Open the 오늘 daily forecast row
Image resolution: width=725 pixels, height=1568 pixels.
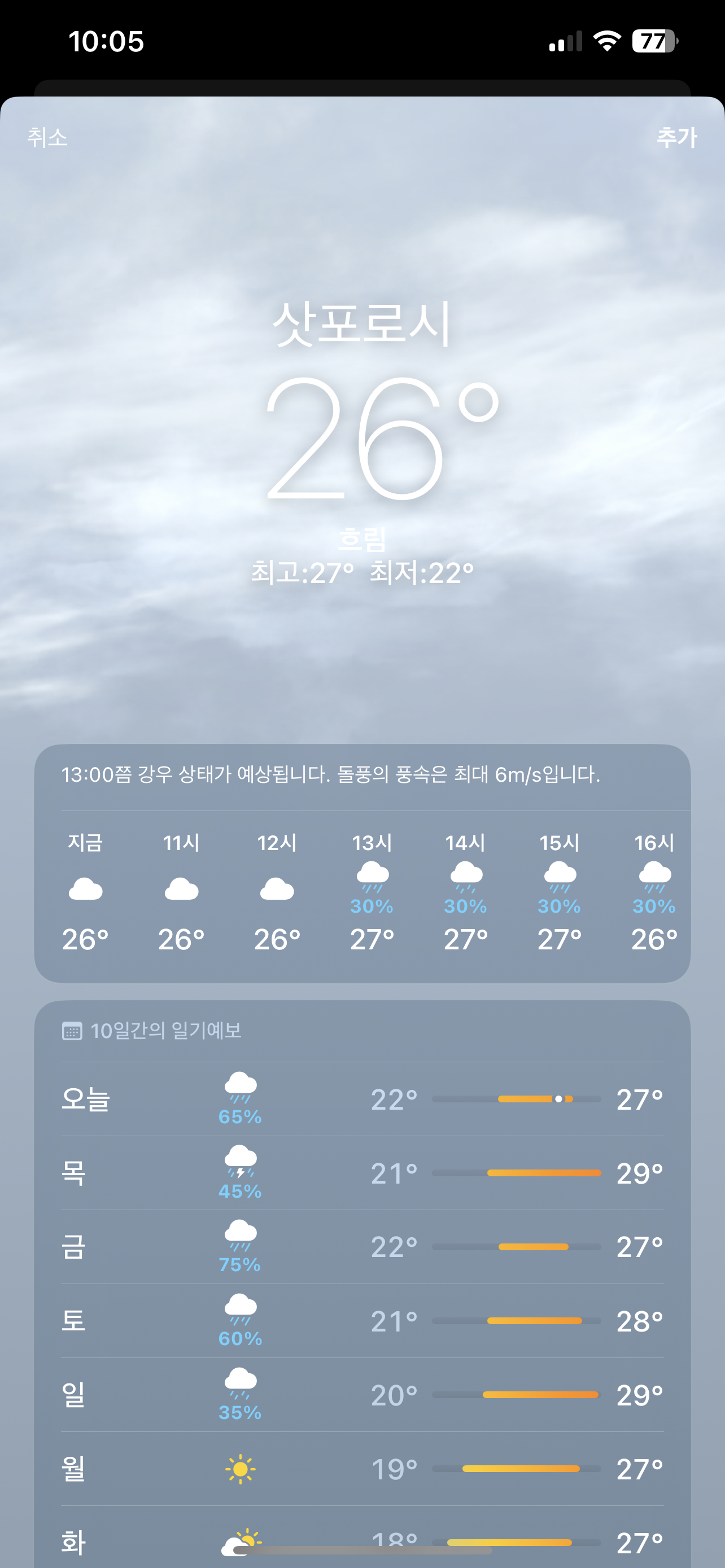(362, 1100)
